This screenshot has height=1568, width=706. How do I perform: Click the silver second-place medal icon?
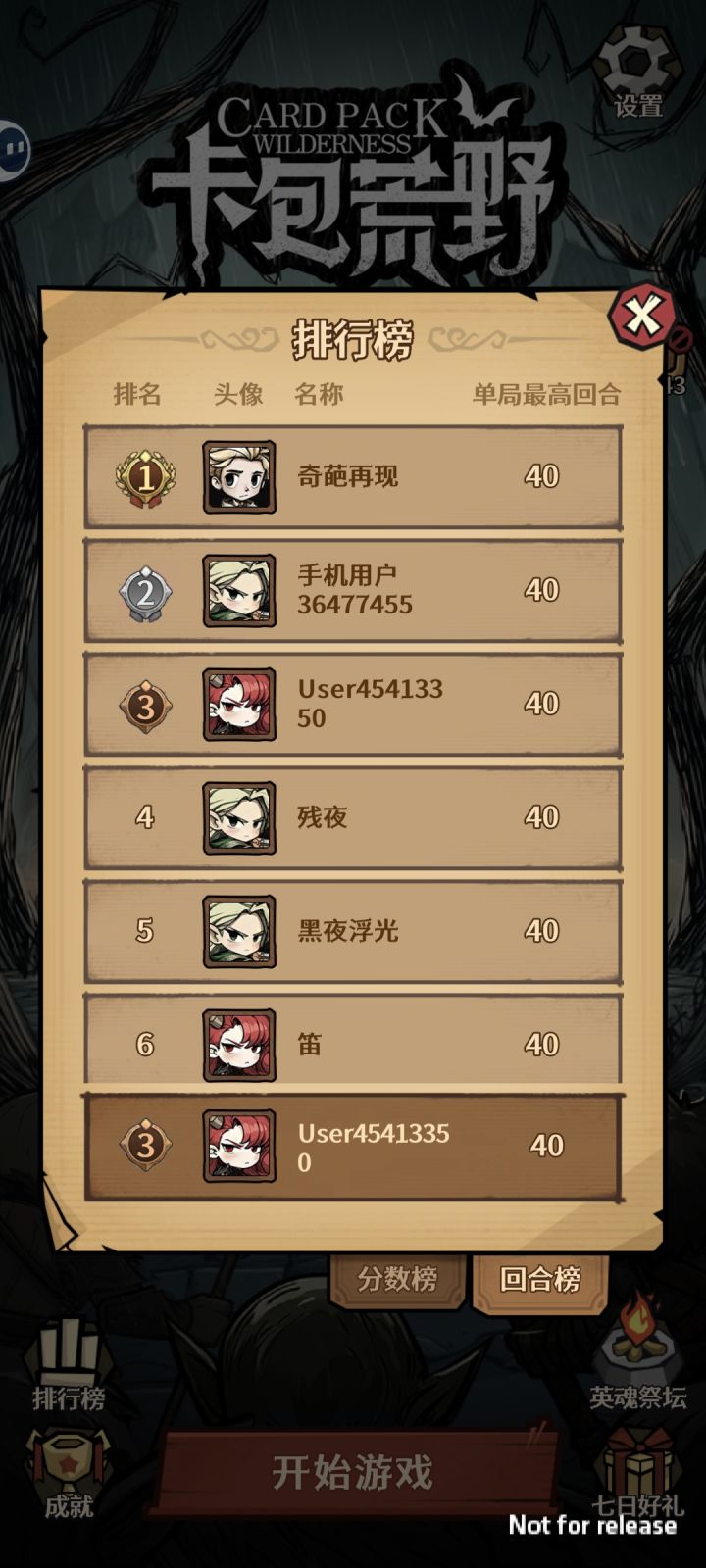(x=140, y=590)
